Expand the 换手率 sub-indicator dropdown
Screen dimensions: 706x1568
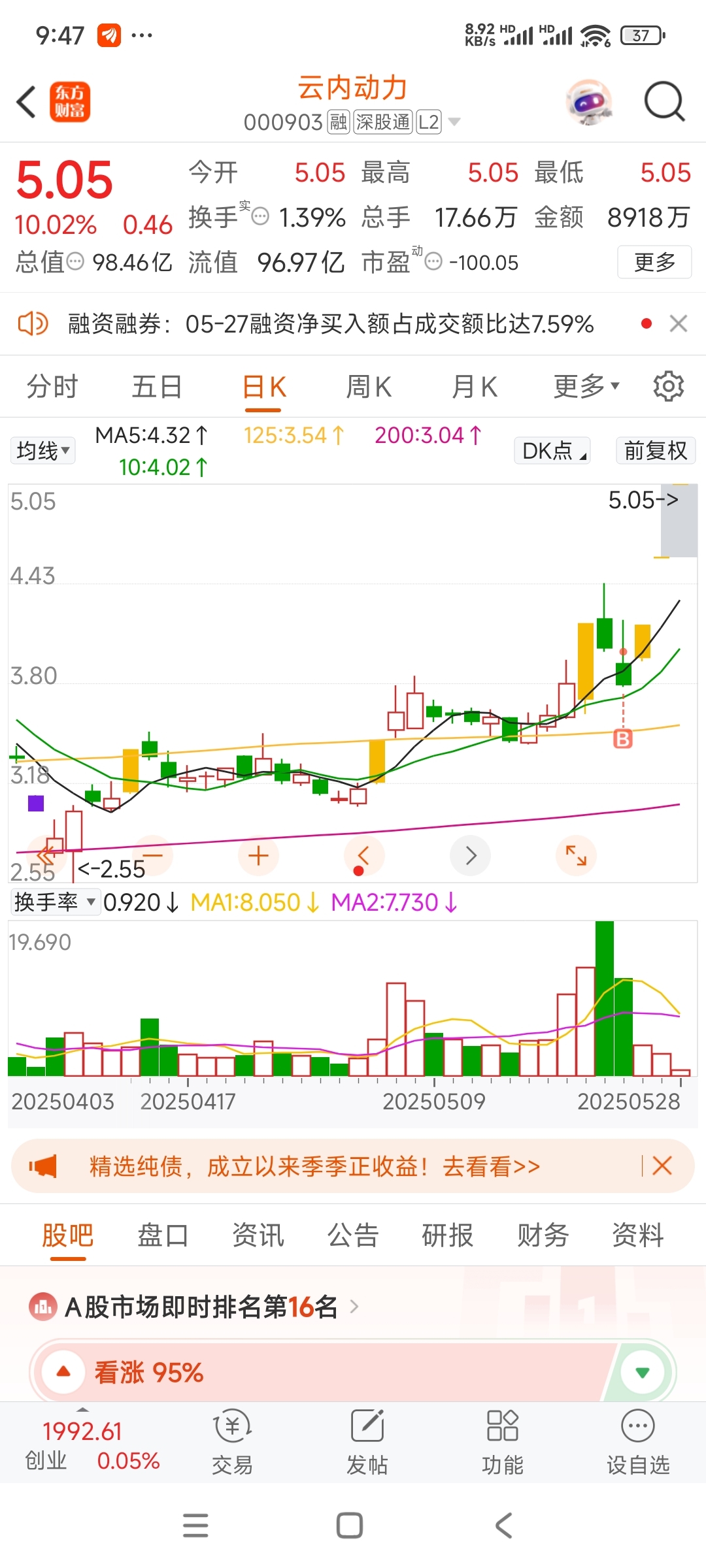coord(55,902)
